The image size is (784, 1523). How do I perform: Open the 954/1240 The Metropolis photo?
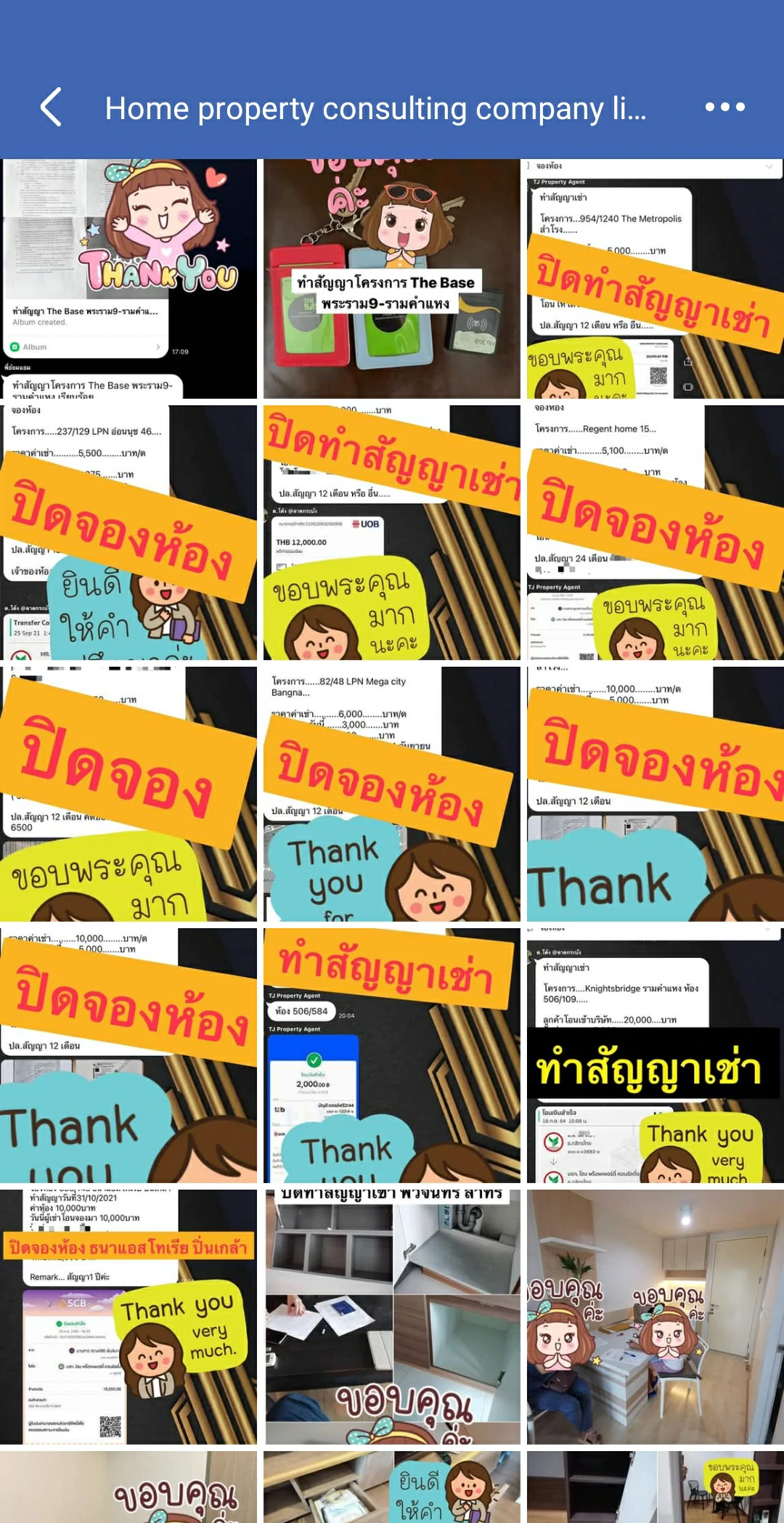(655, 278)
